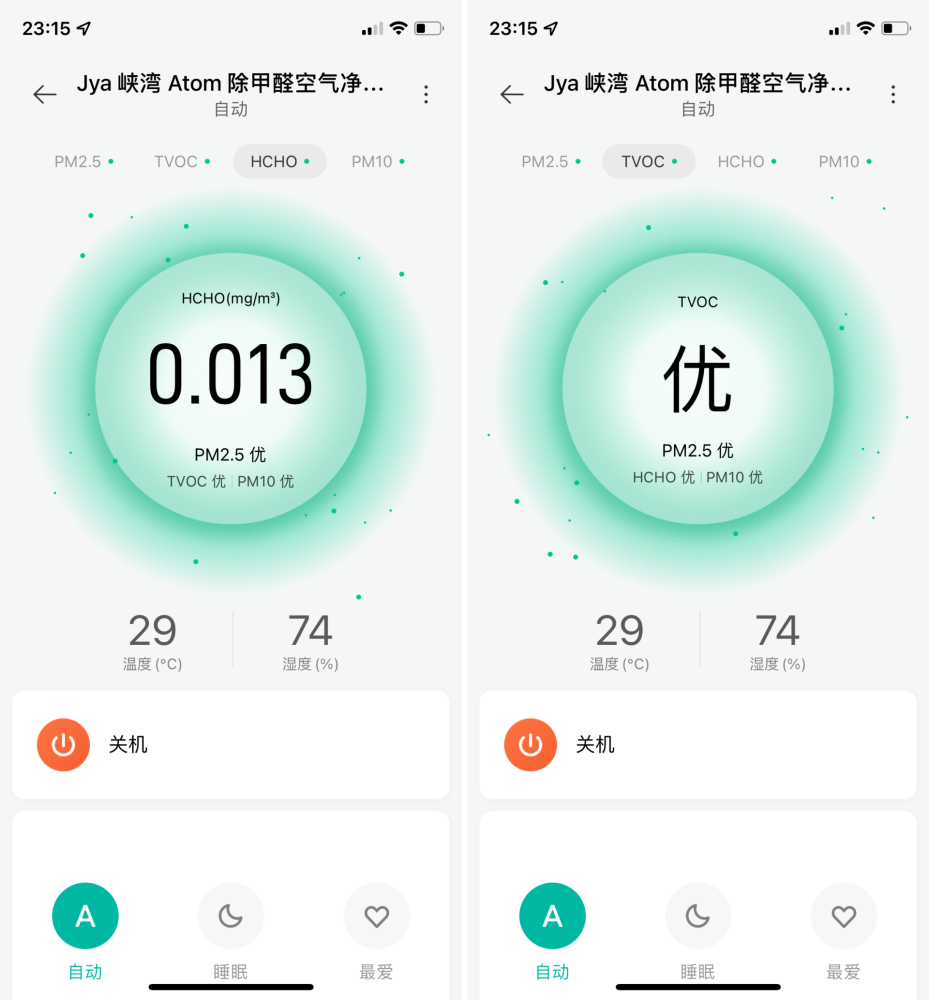Choose favorite mode on the HCHO reading screen

pos(376,915)
